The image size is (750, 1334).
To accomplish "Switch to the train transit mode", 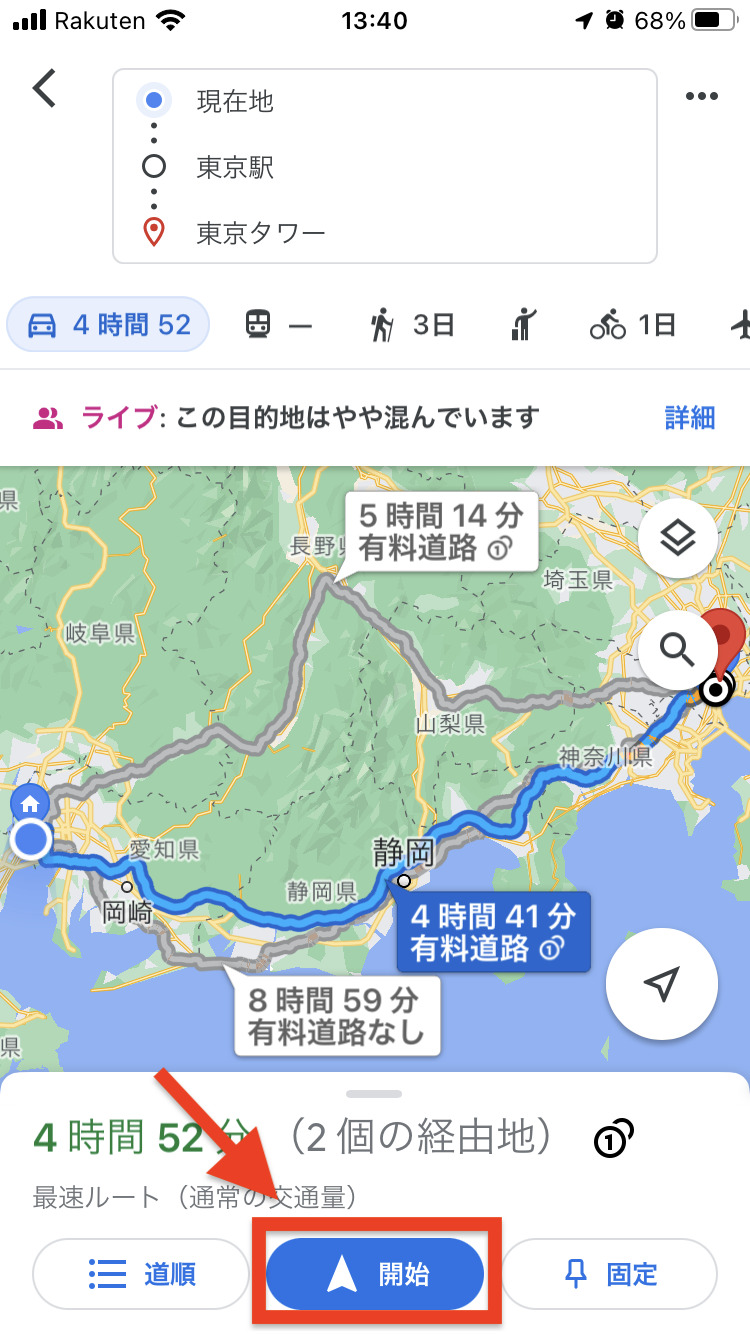I will point(279,325).
